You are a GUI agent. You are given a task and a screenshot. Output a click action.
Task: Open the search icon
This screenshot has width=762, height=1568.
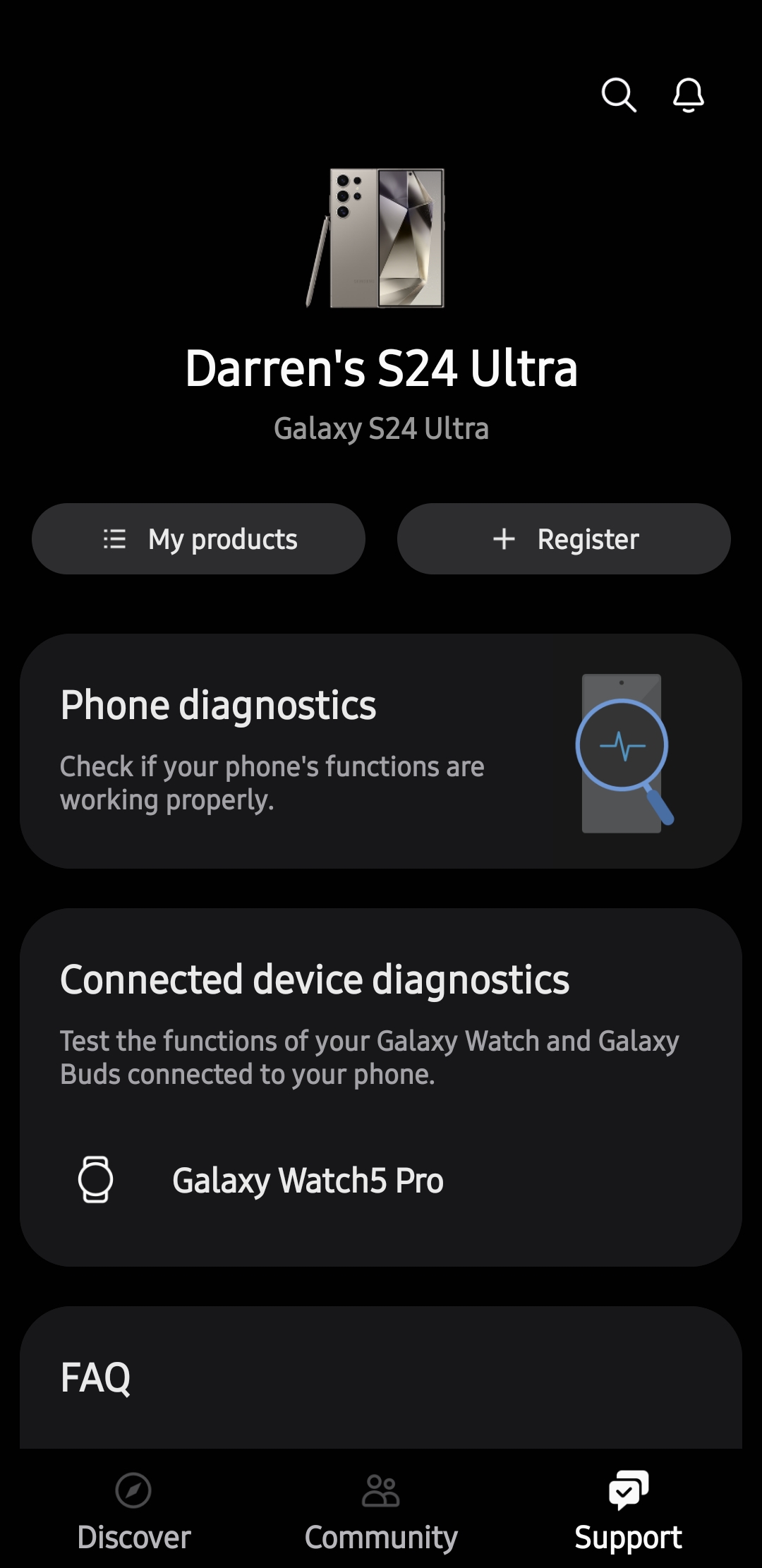click(619, 95)
